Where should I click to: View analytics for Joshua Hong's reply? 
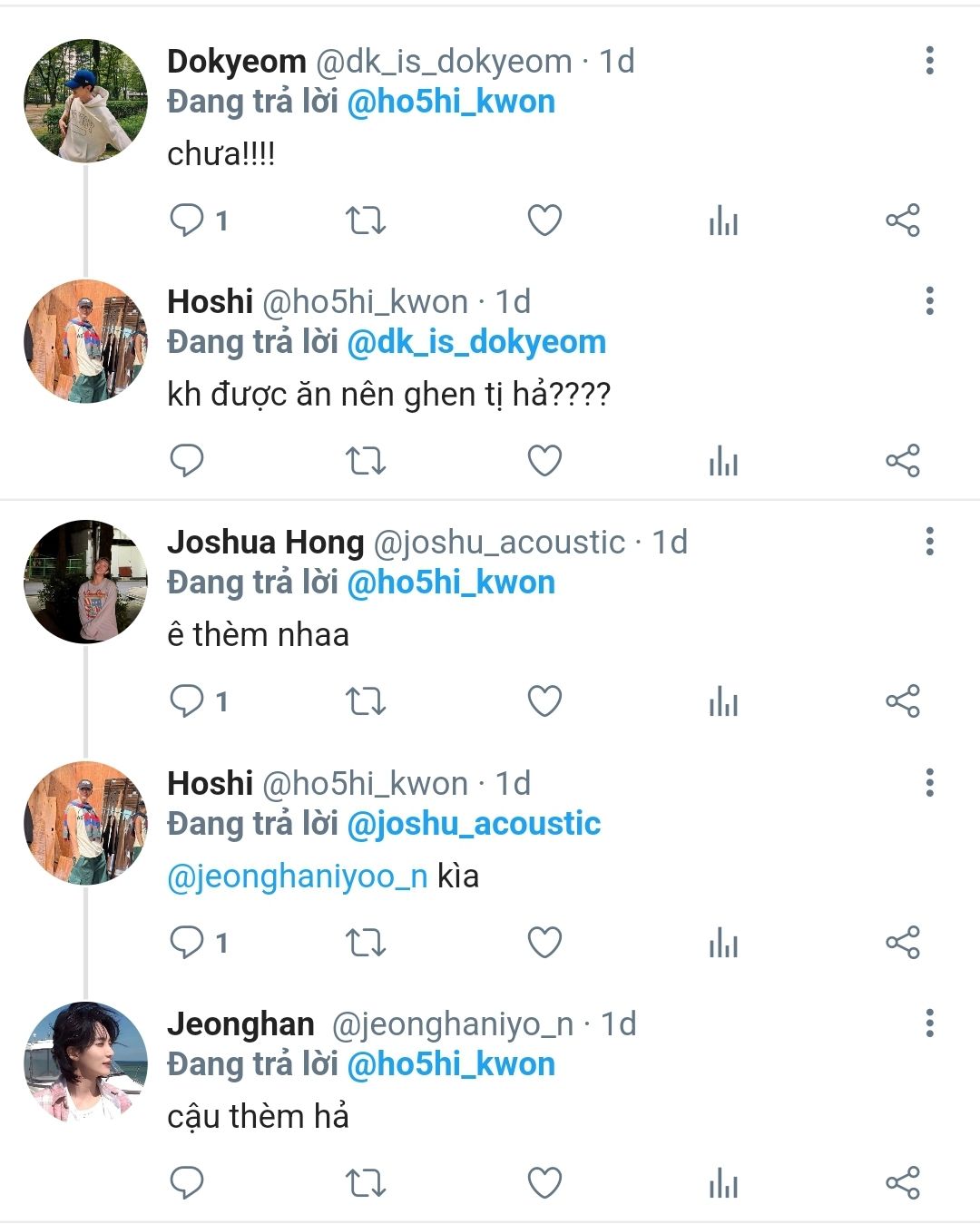tap(723, 701)
